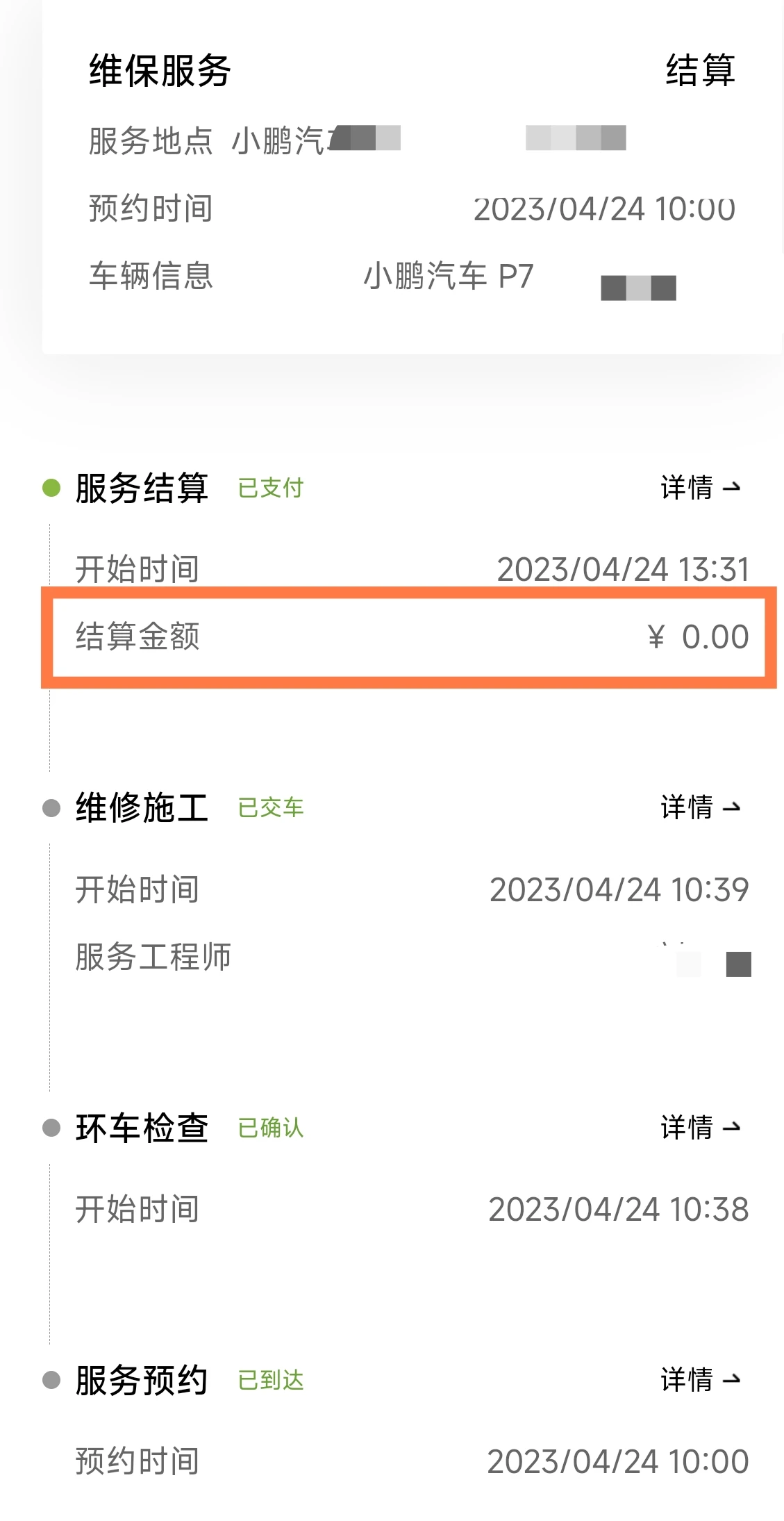View 详情 of 服务预约
784x1521 pixels.
(x=700, y=1379)
